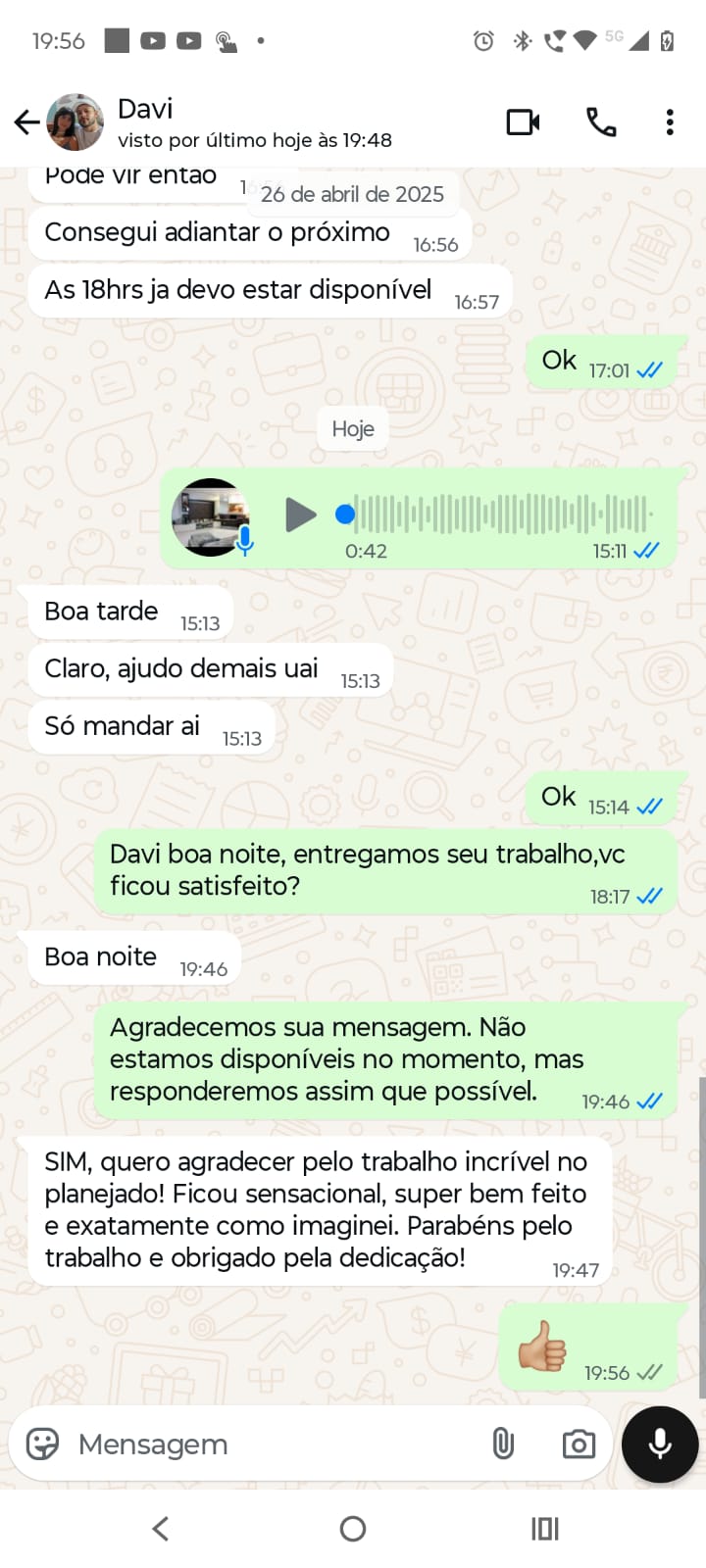Viewport: 706px width, 1568px height.
Task: Open the overflow menu
Action: [670, 122]
